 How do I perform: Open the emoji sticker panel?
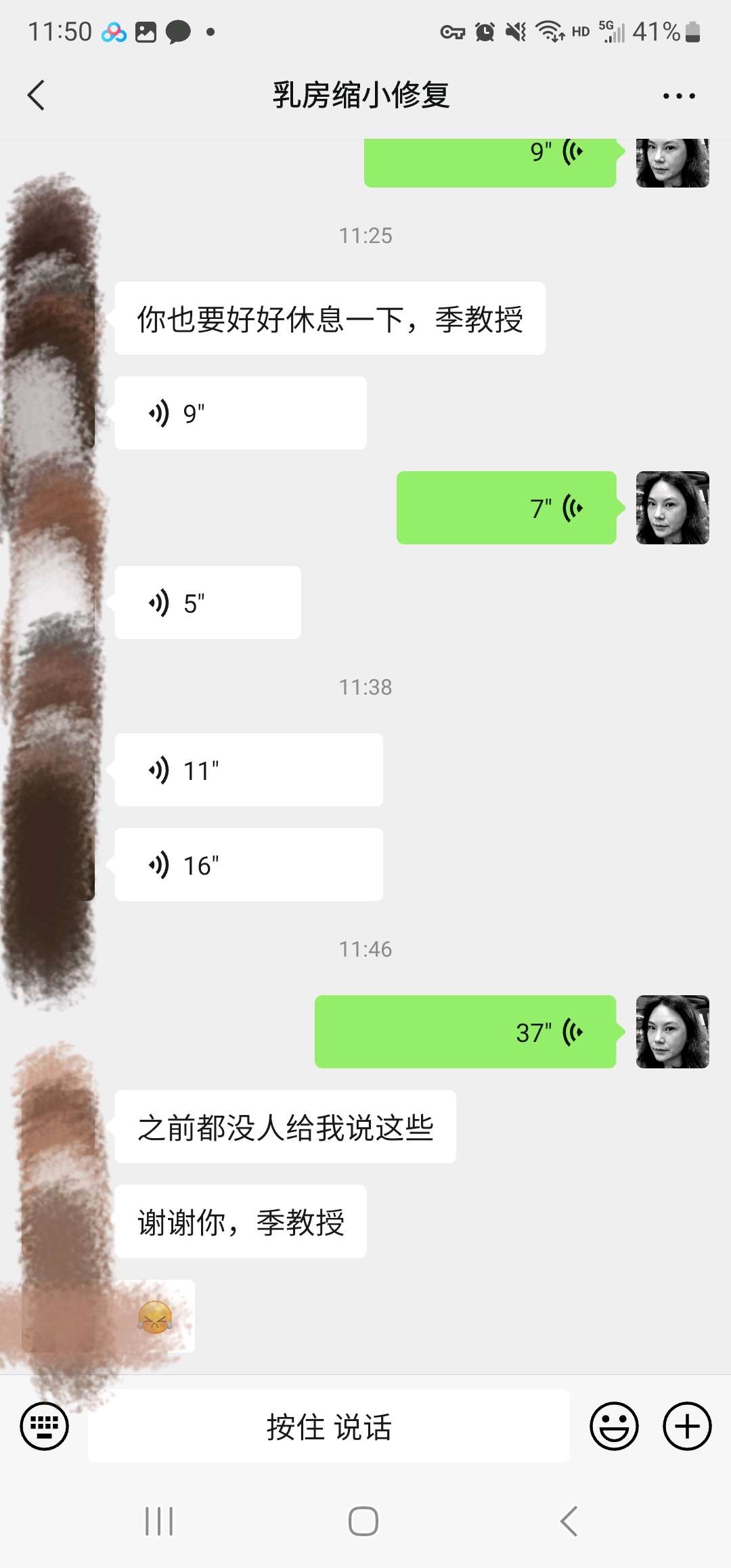click(x=614, y=1426)
